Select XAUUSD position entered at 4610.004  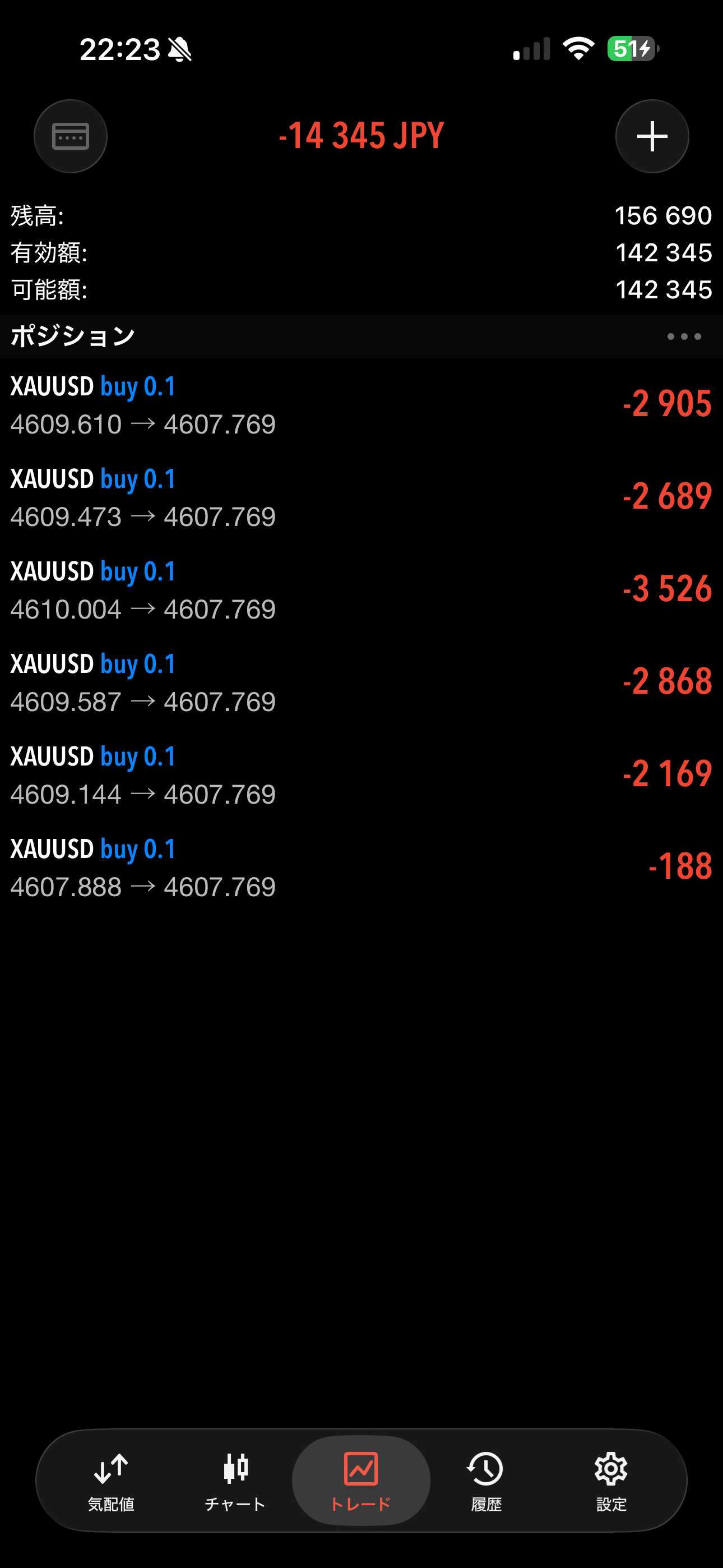point(361,590)
